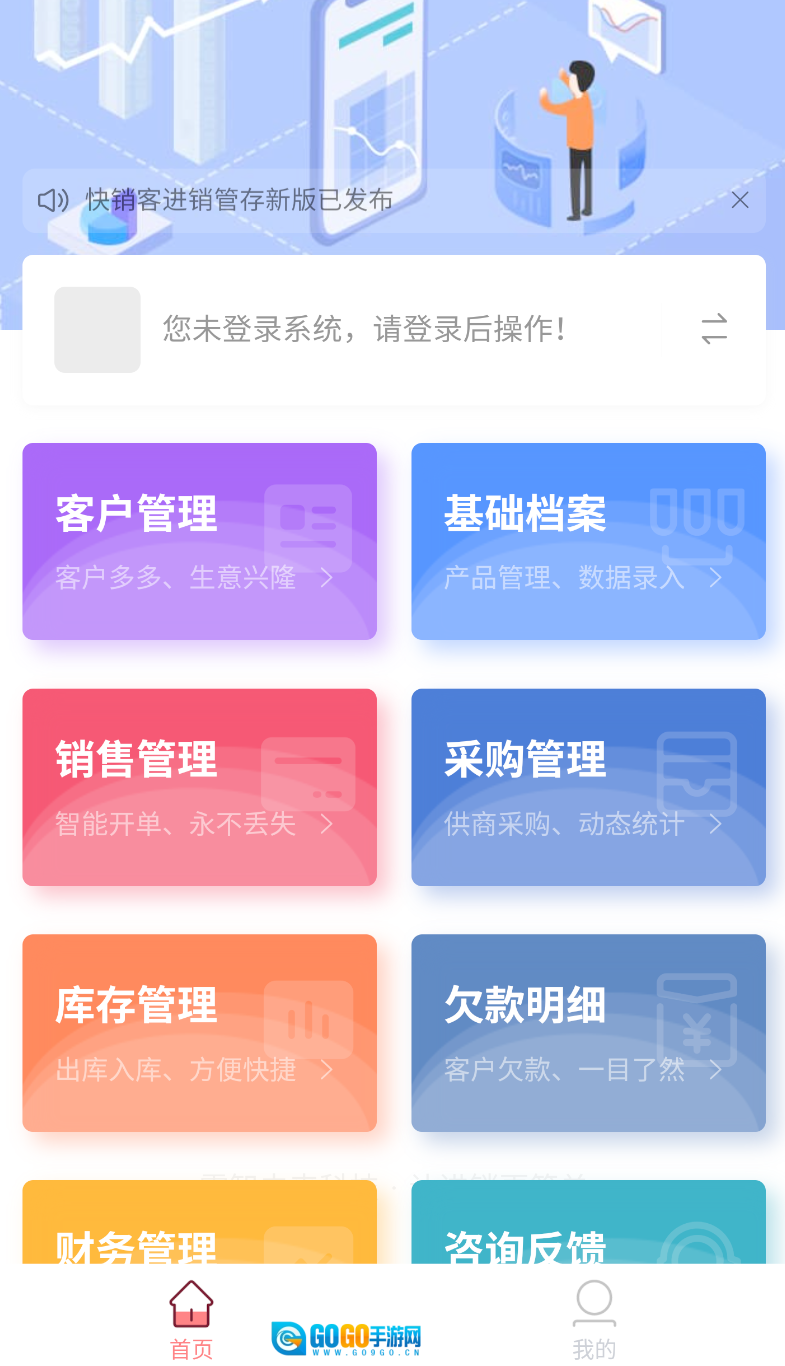Tap the account switch arrows icon

click(714, 329)
